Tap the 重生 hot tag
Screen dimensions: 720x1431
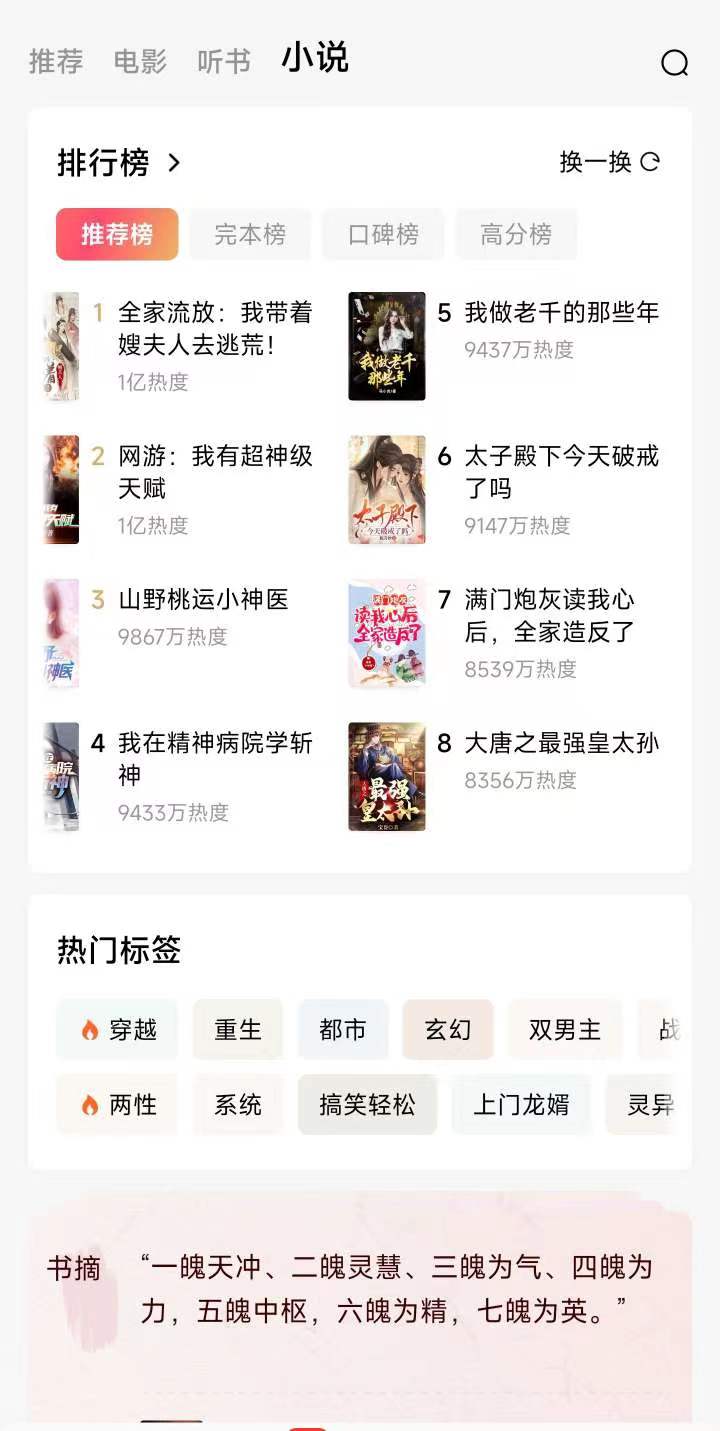[x=238, y=1030]
